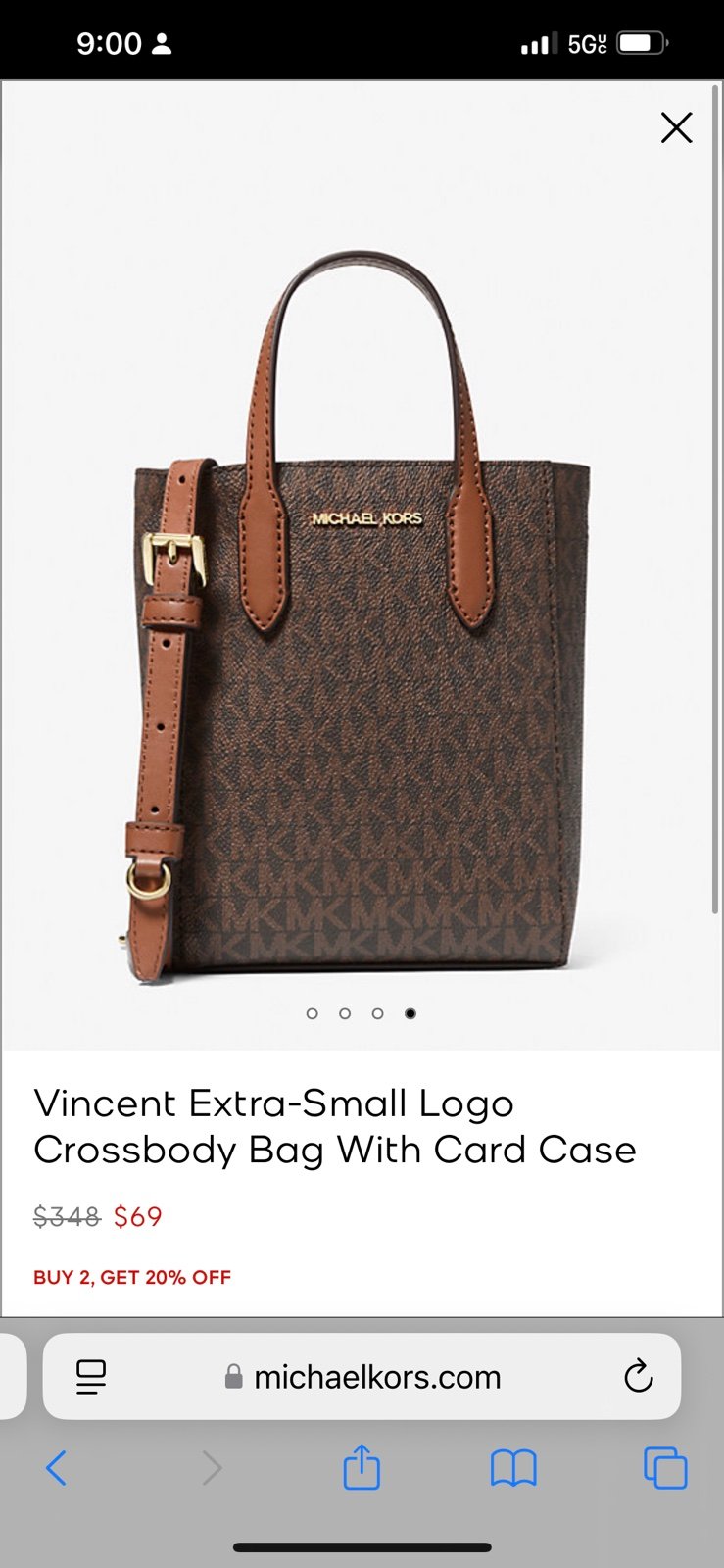Close the product quick view

point(676,127)
